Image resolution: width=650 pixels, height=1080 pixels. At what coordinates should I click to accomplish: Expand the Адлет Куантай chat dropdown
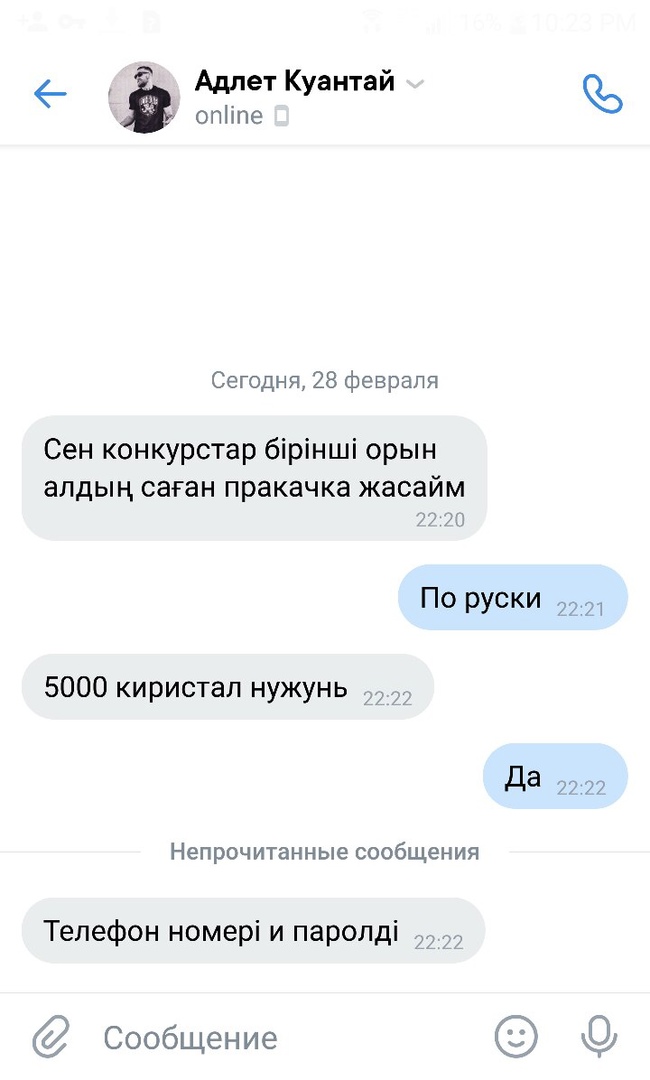(415, 83)
